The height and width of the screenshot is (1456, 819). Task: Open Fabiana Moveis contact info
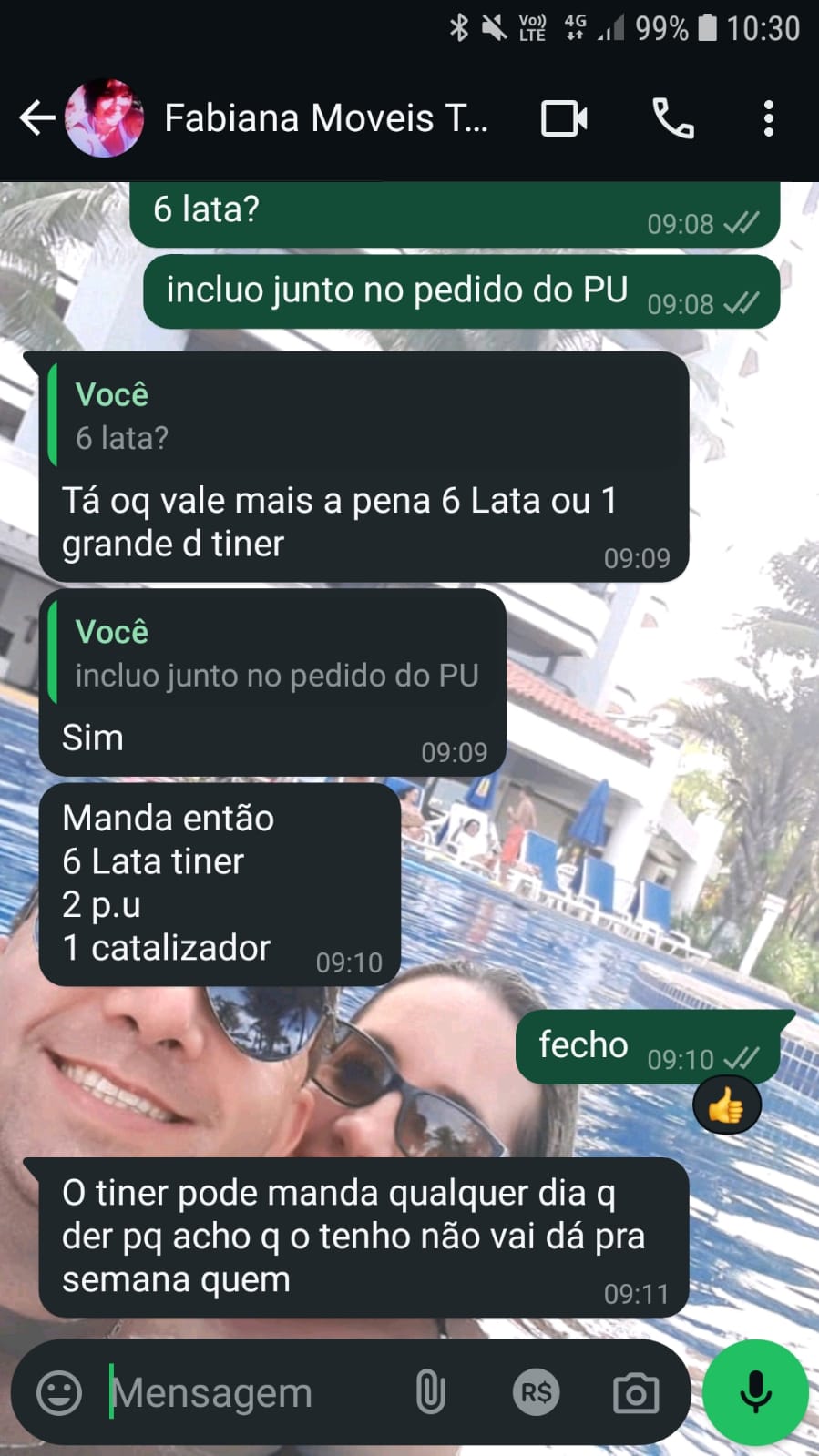(325, 118)
